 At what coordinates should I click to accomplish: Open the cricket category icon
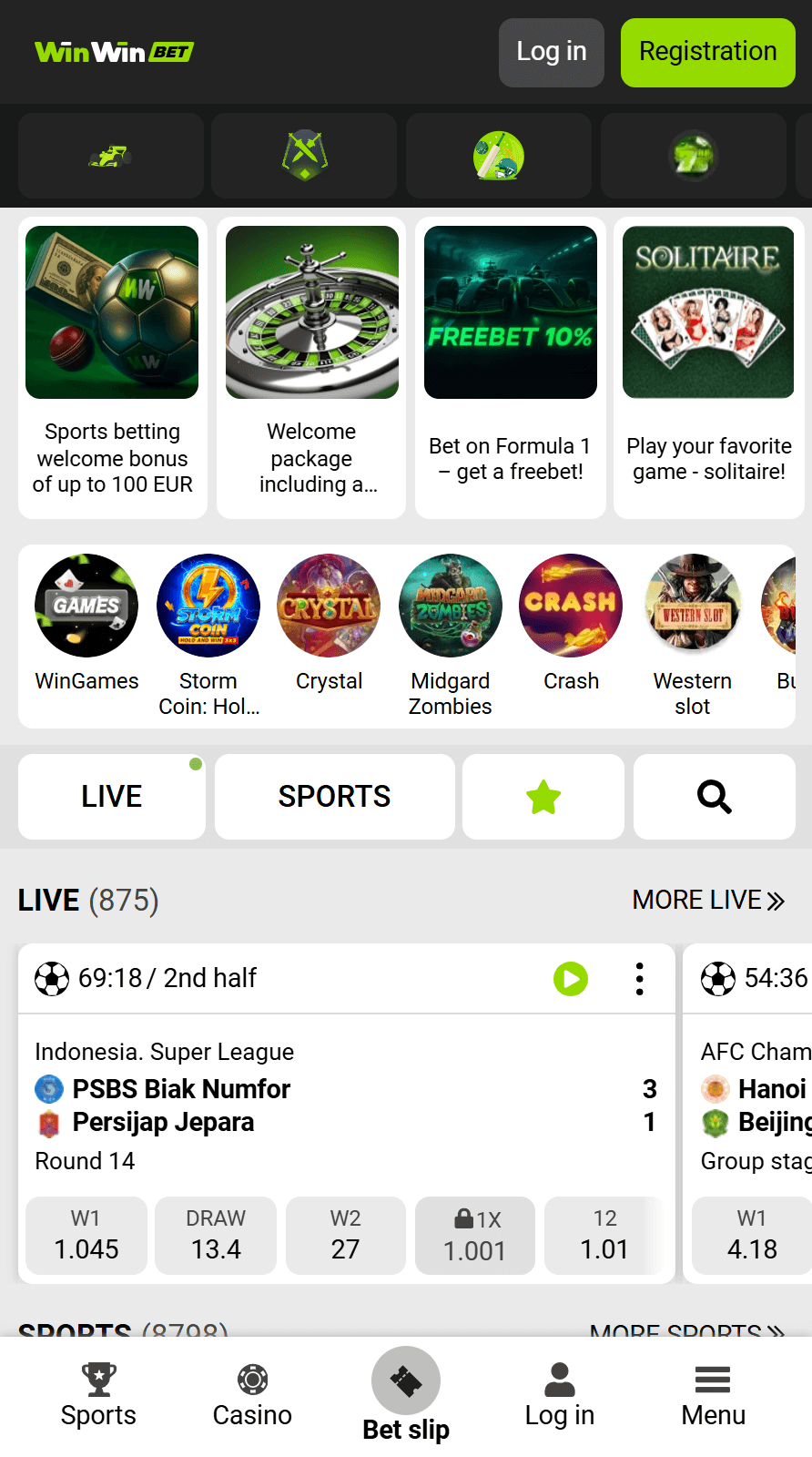click(x=498, y=156)
